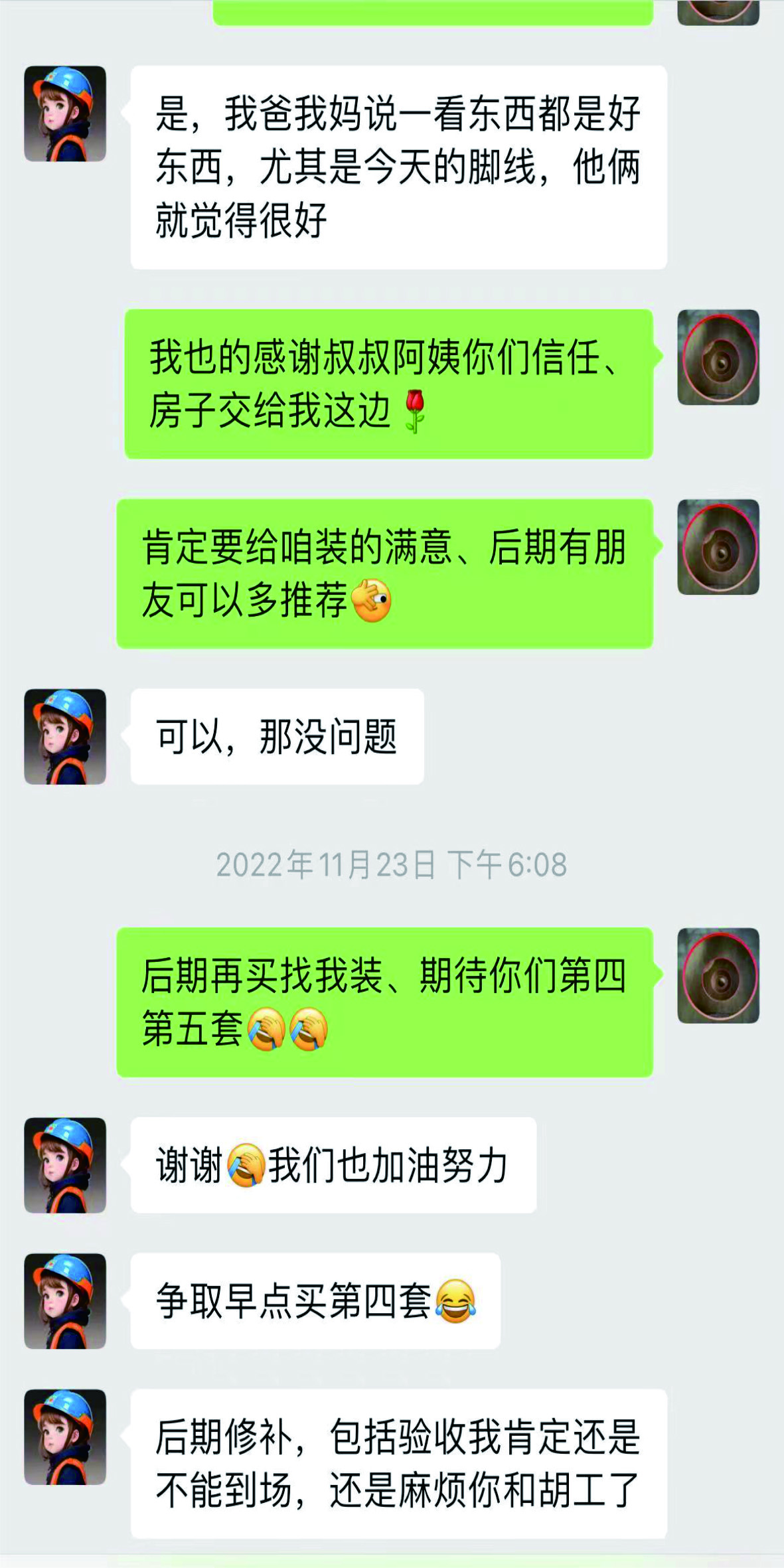Screen dimensions: 784x1568
Task: Tap the avatar beside "后期修补" message
Action: click(x=65, y=1437)
